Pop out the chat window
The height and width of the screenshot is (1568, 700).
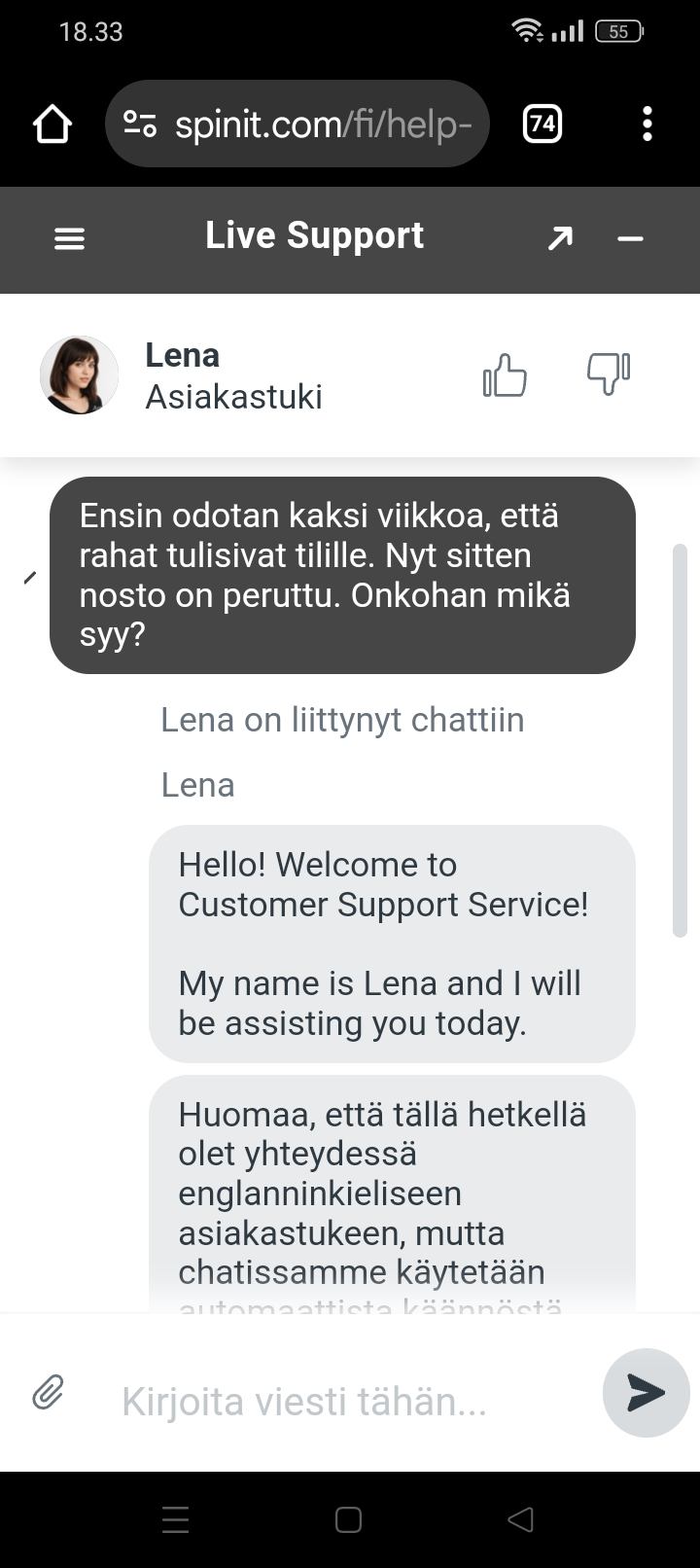point(560,238)
